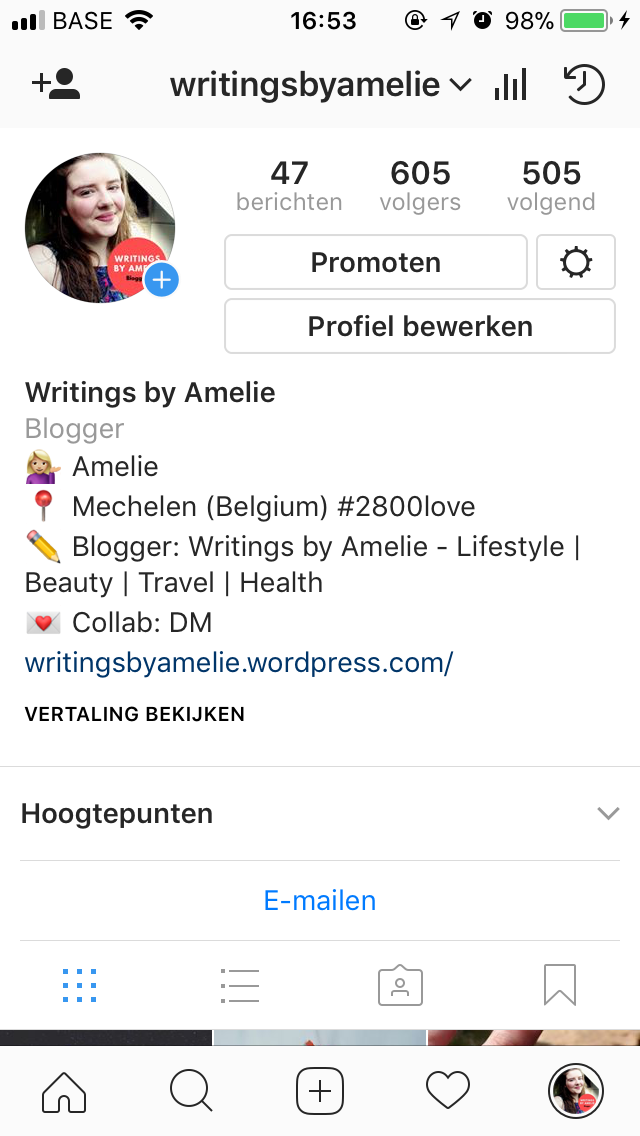Open the heart activity tab
The image size is (640, 1136).
(448, 1090)
